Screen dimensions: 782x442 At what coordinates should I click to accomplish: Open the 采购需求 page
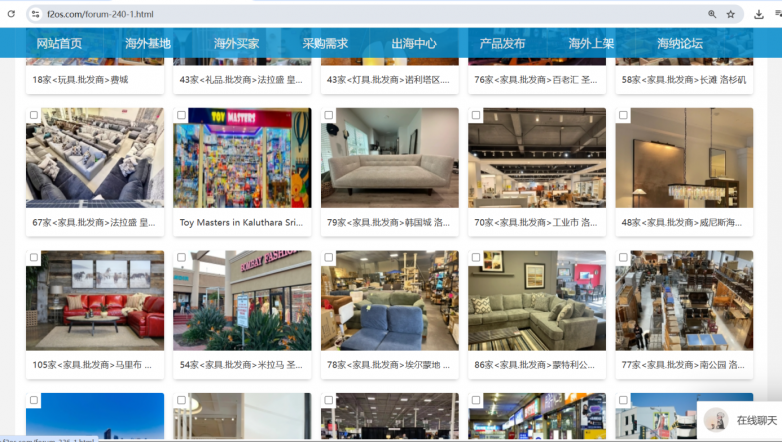325,43
